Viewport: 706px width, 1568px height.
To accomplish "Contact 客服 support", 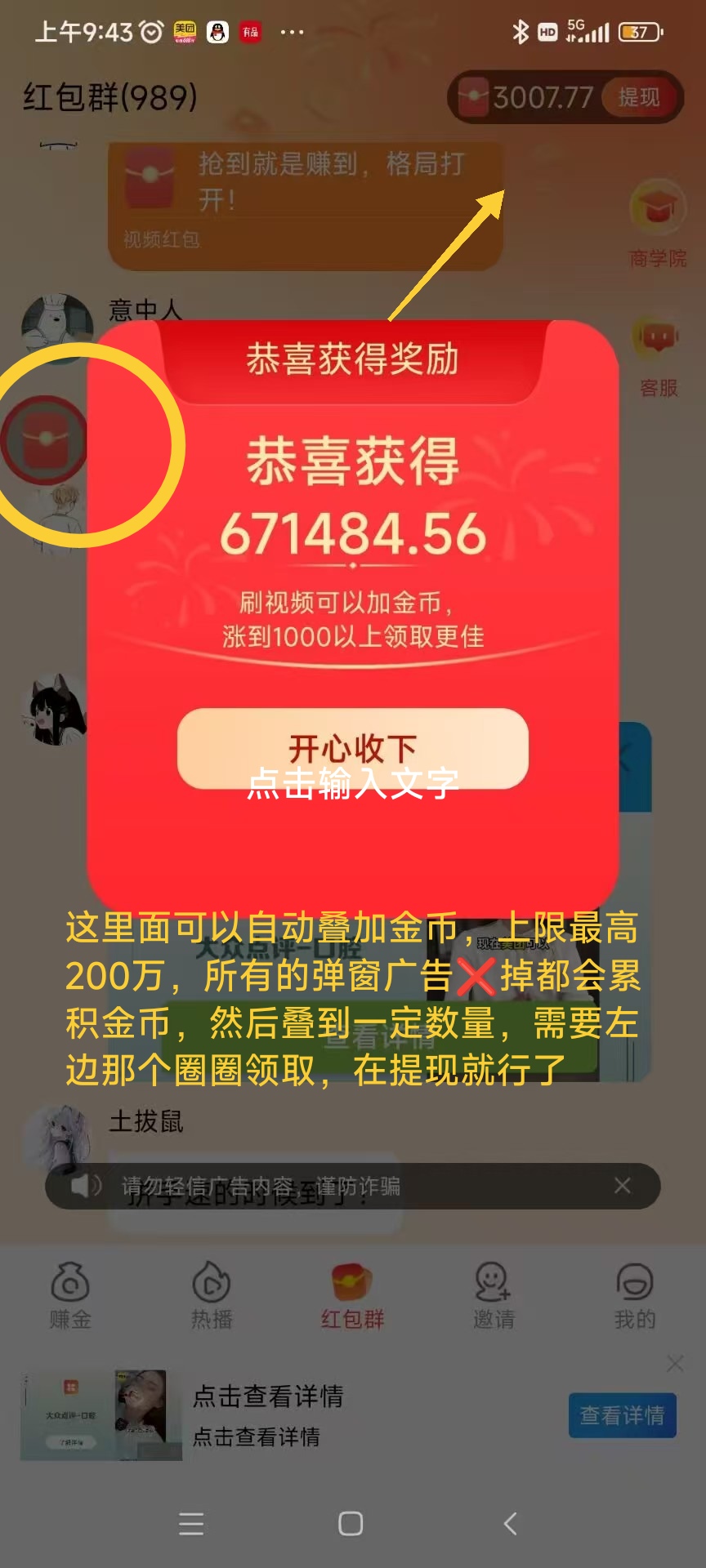I will [x=659, y=356].
